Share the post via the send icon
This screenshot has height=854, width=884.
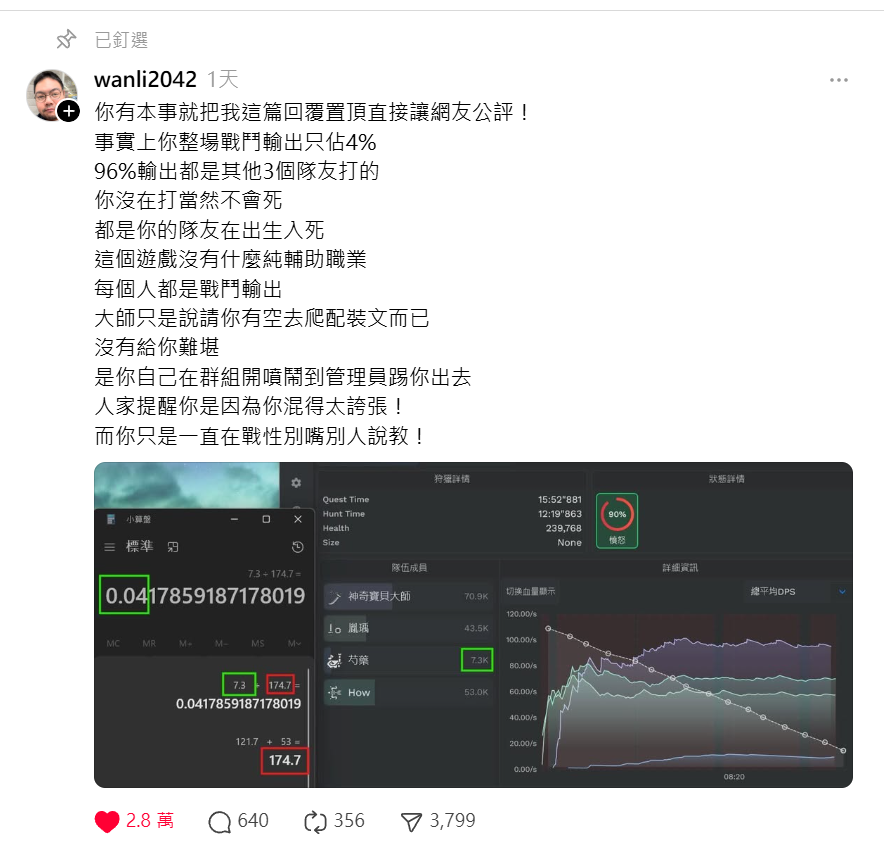pyautogui.click(x=411, y=822)
